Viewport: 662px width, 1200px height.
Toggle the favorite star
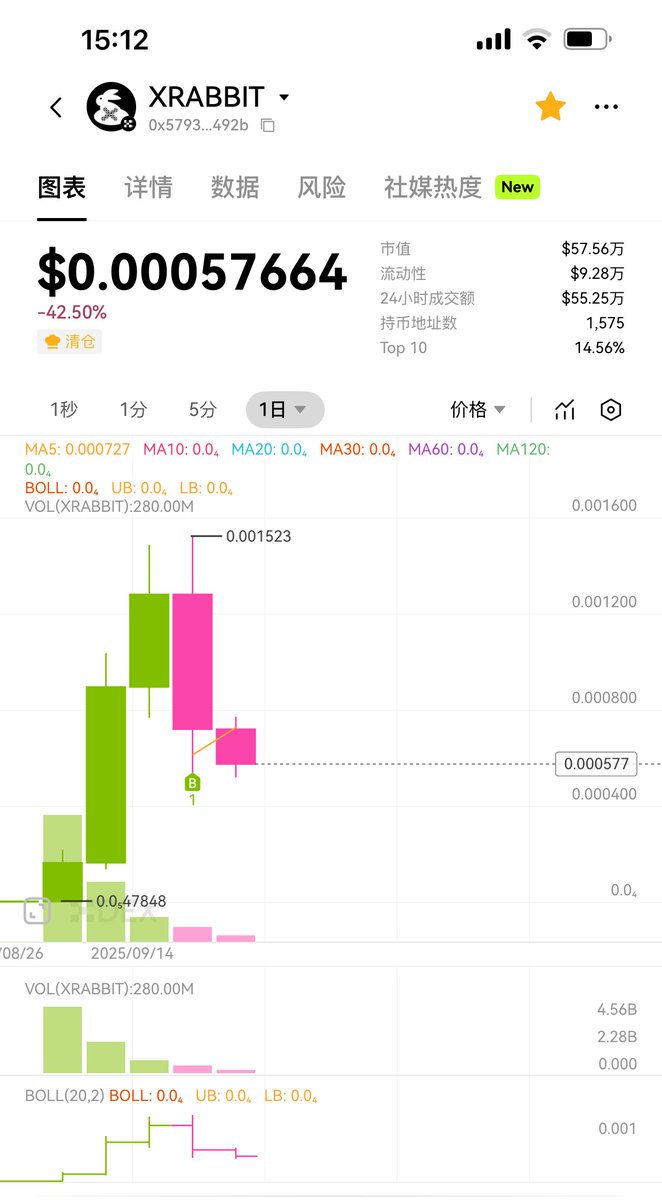(550, 107)
